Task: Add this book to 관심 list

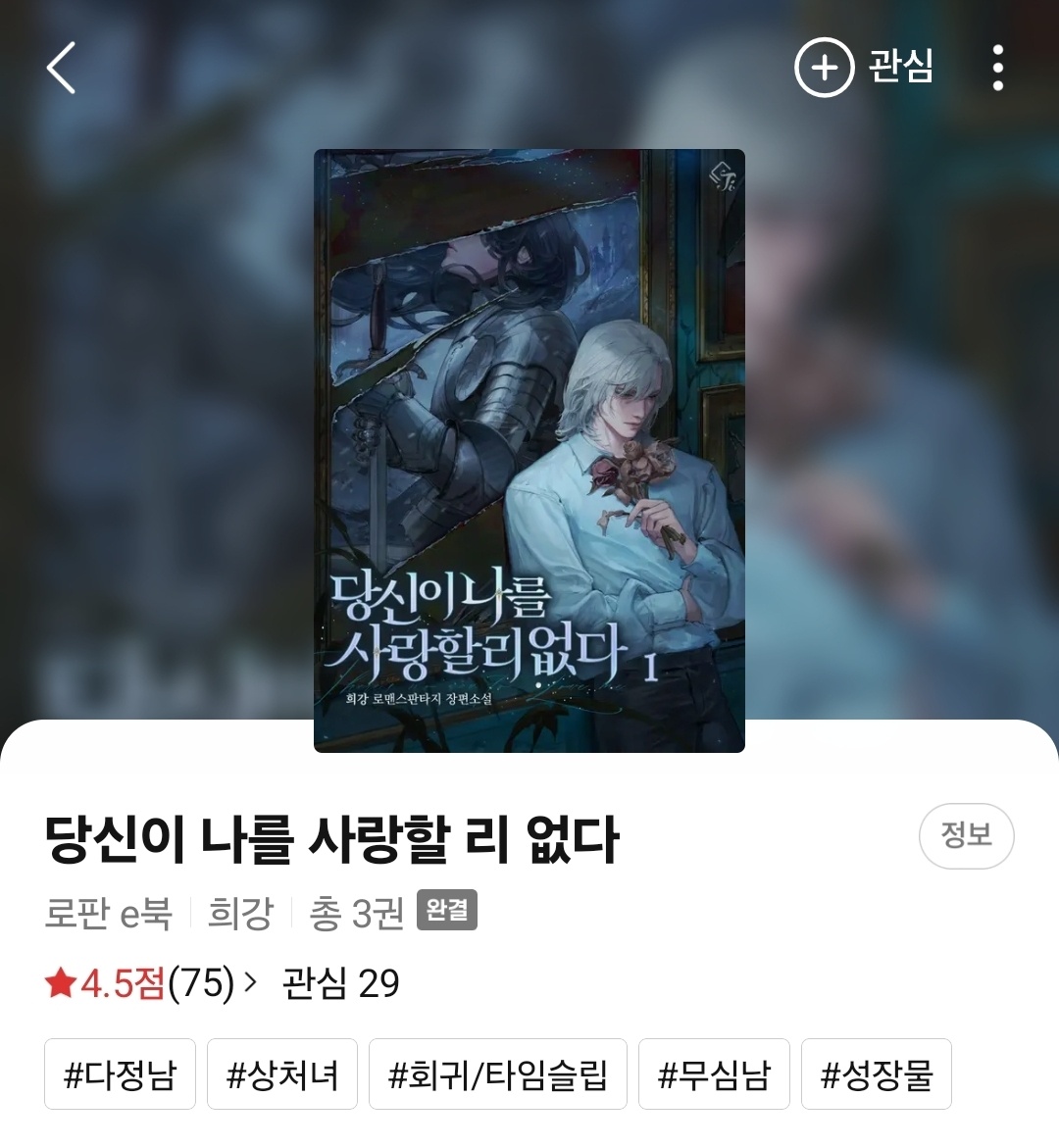Action: pyautogui.click(x=864, y=67)
